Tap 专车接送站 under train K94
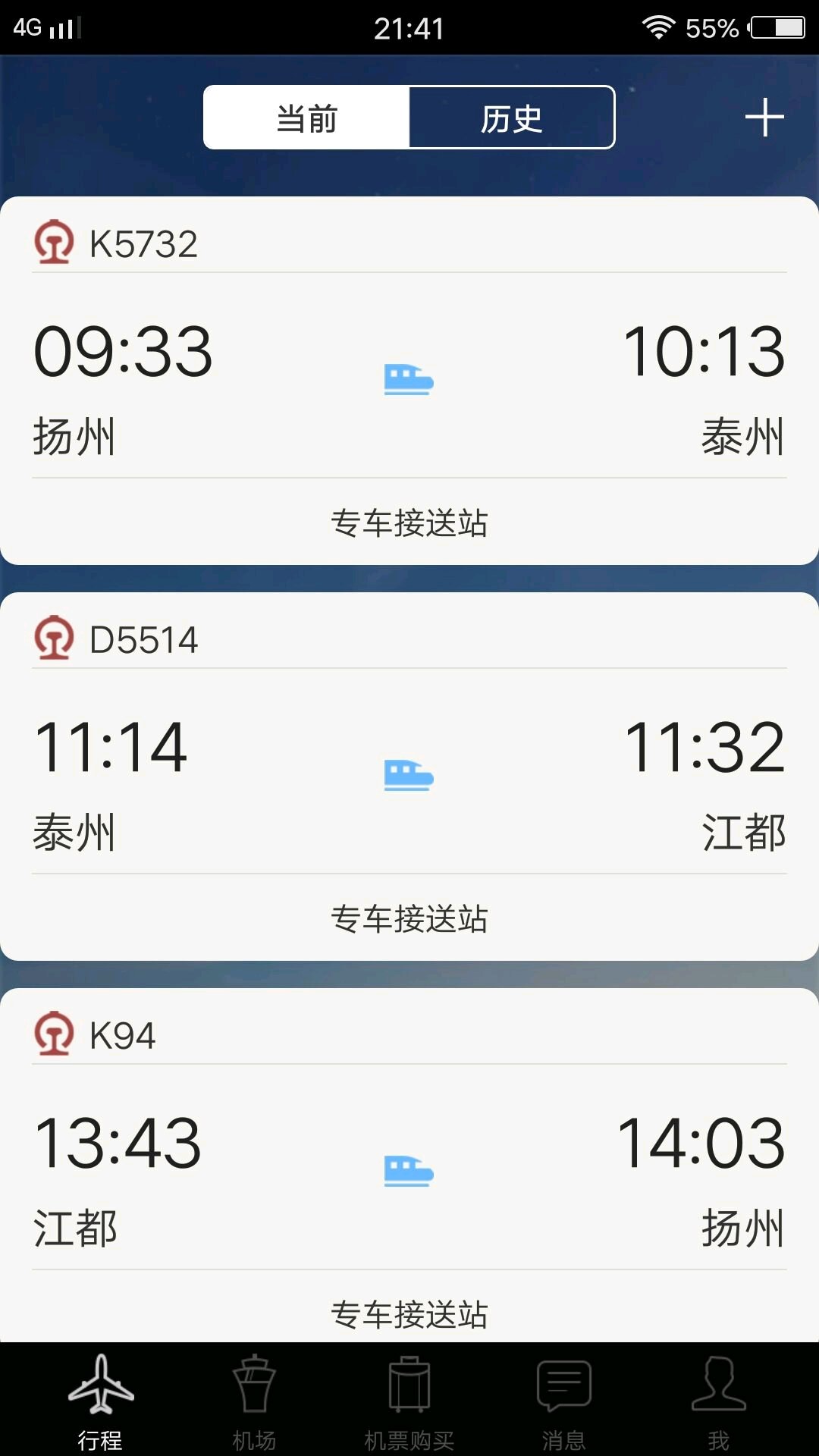Viewport: 819px width, 1456px height. point(409,1314)
